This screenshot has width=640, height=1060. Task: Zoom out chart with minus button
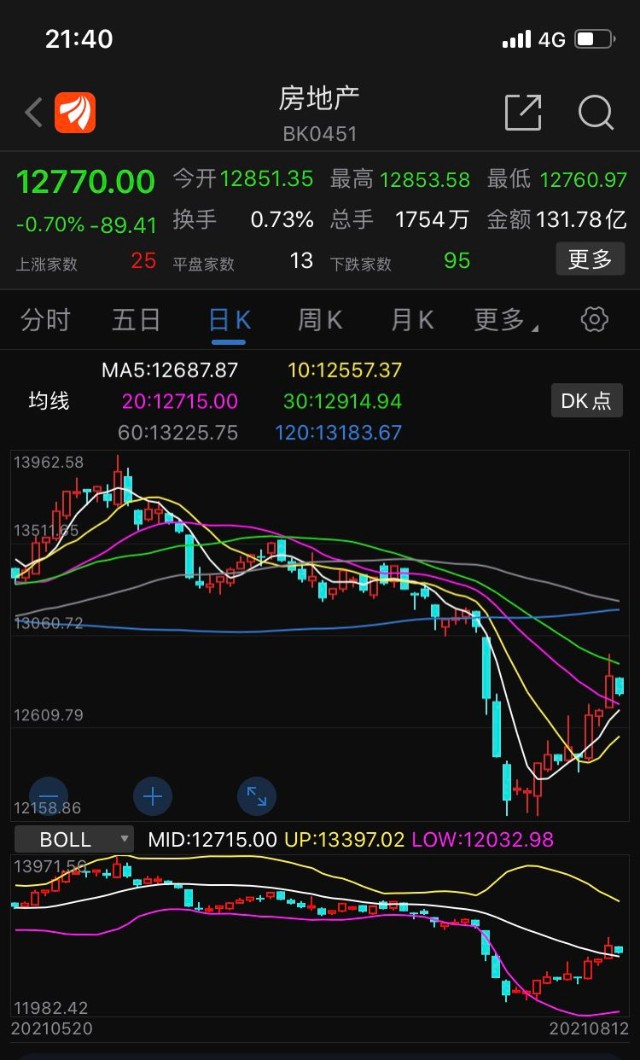click(49, 796)
